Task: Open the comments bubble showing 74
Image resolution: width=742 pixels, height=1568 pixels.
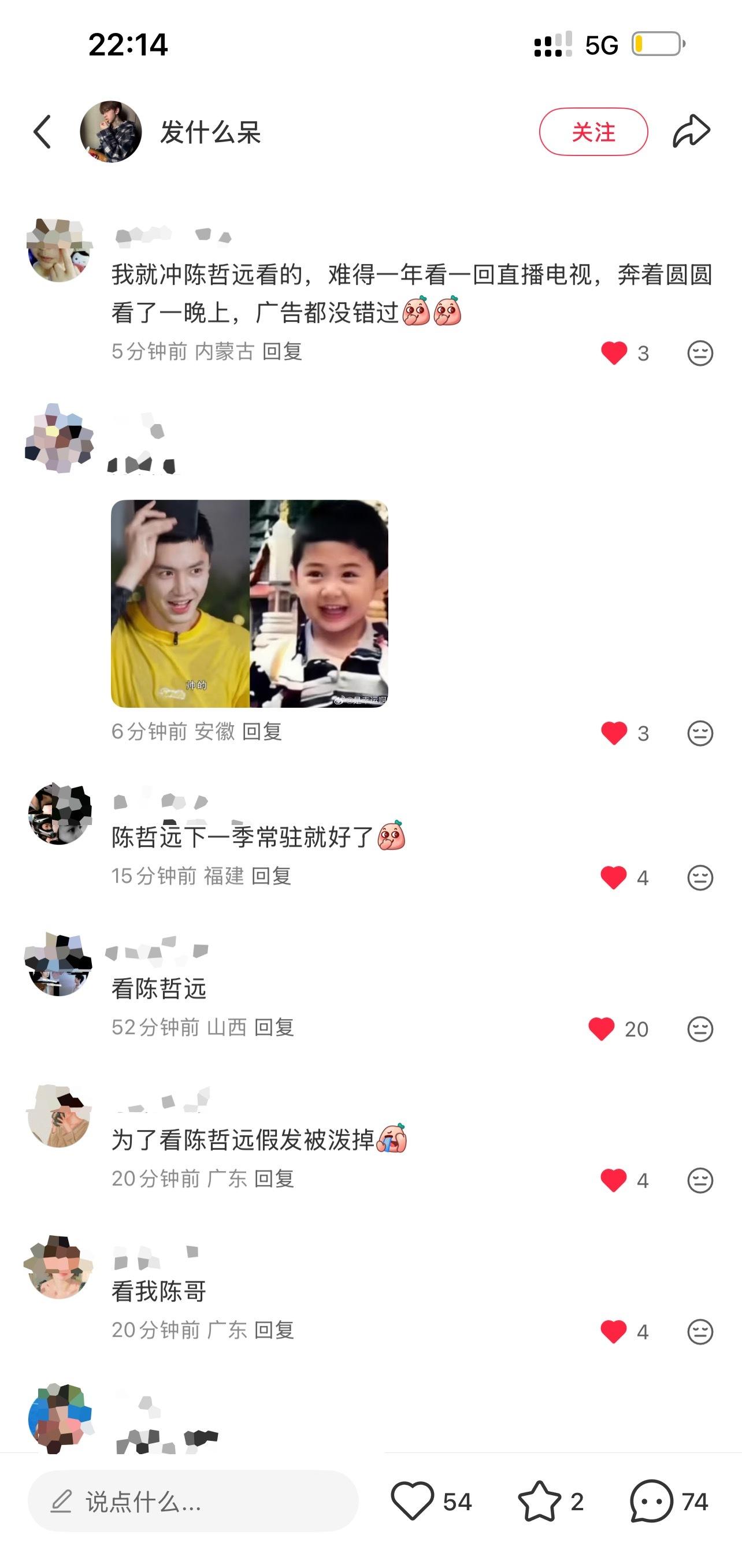Action: coord(652,1502)
